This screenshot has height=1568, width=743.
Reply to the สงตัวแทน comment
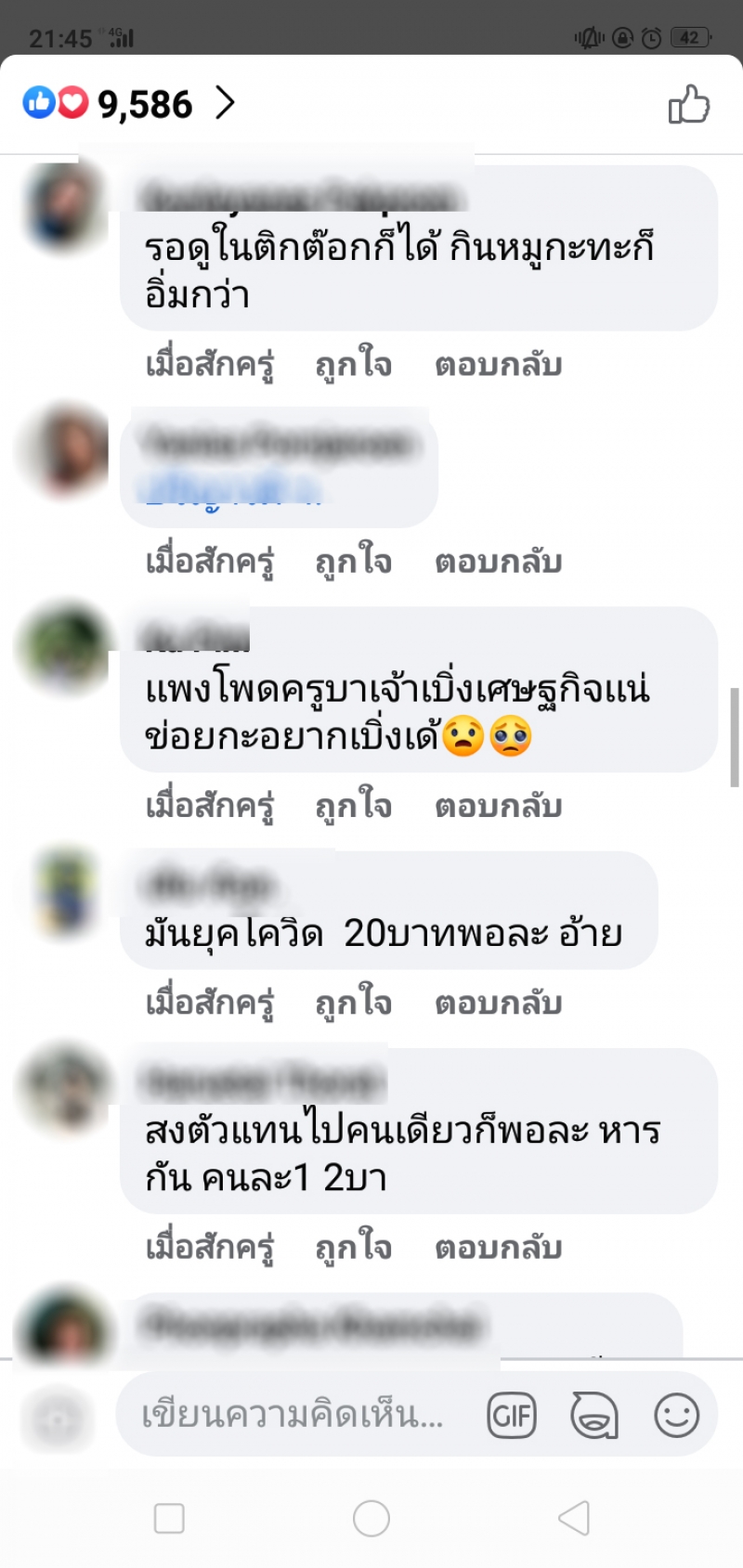[x=498, y=1248]
